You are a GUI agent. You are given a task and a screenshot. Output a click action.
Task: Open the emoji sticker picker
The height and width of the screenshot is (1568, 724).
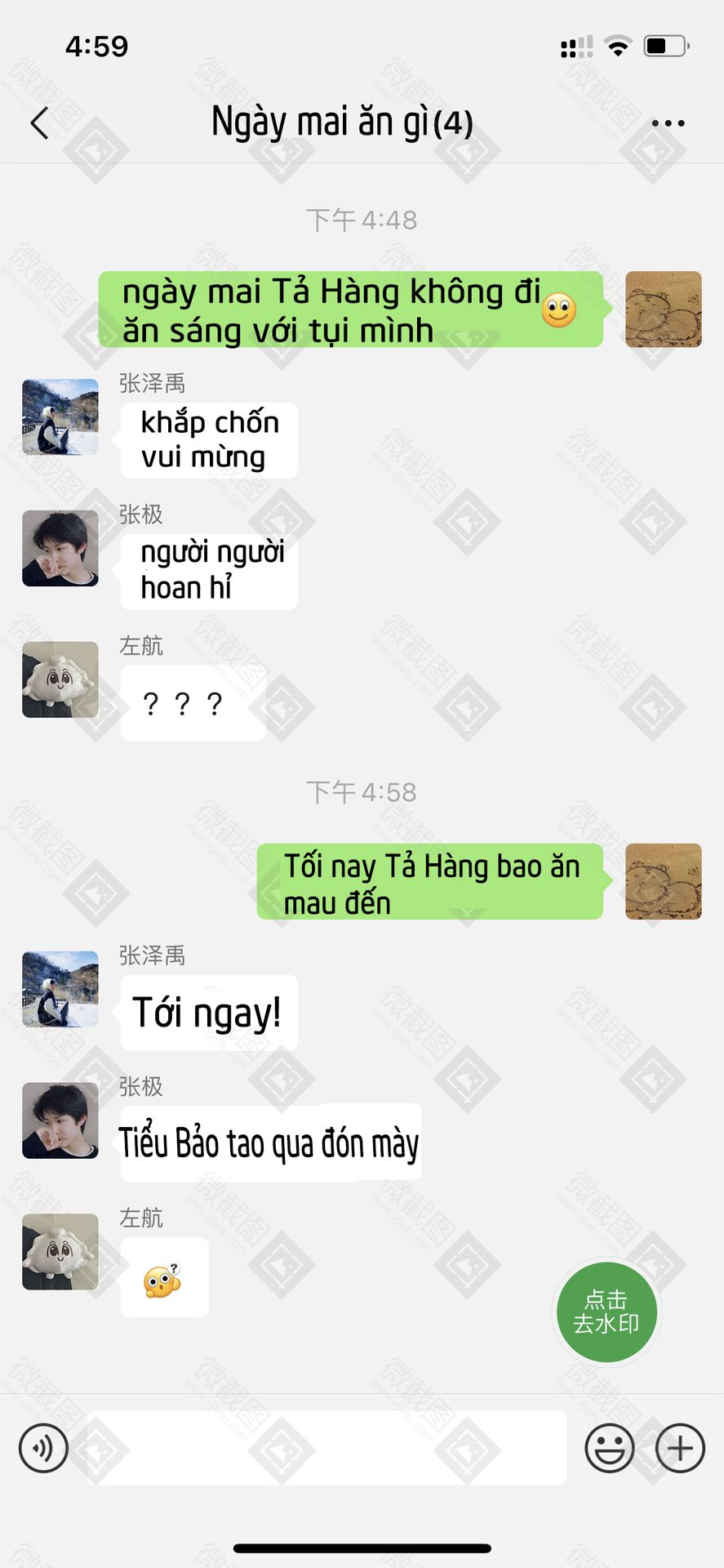(609, 1448)
